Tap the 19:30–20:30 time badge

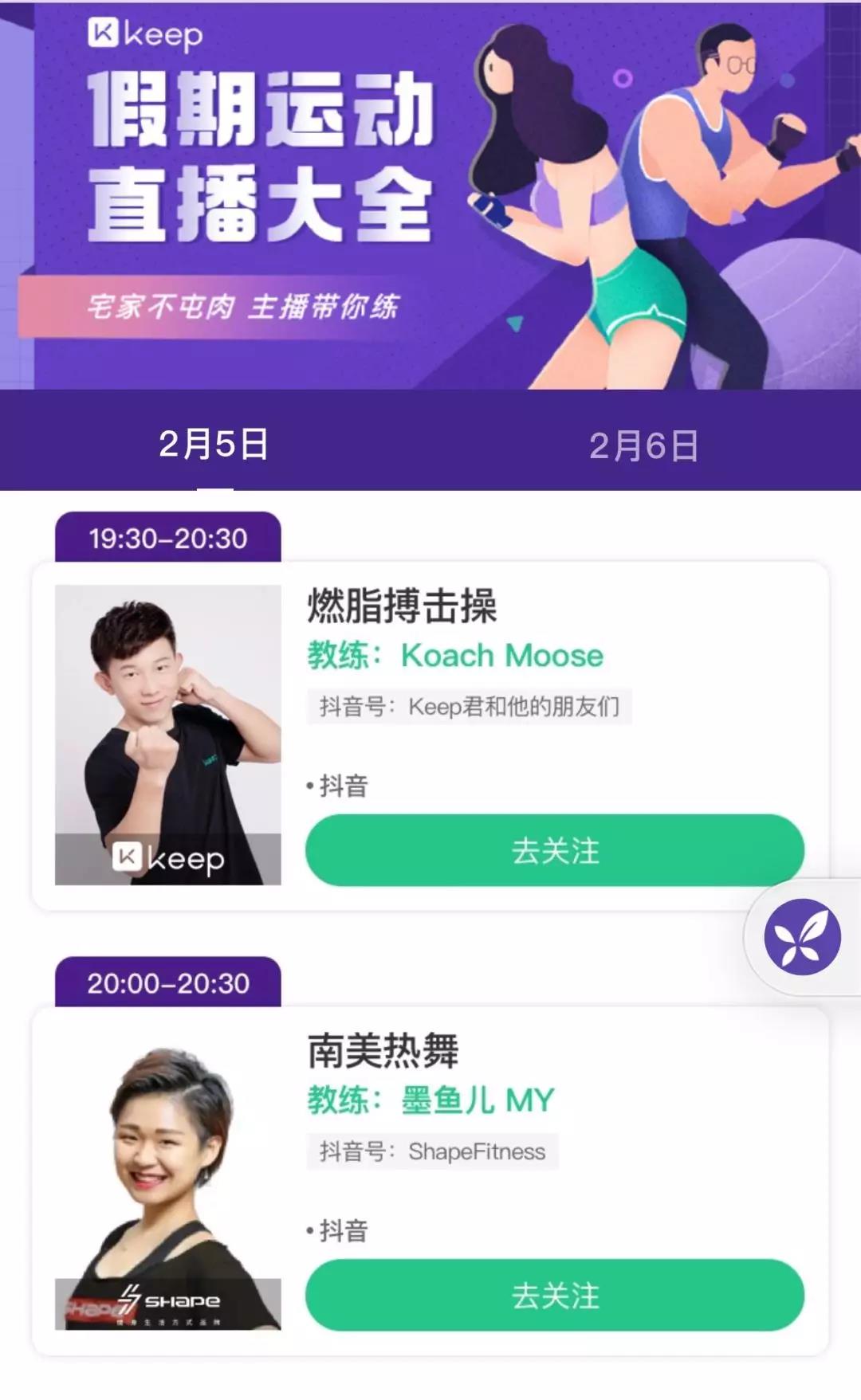[167, 539]
